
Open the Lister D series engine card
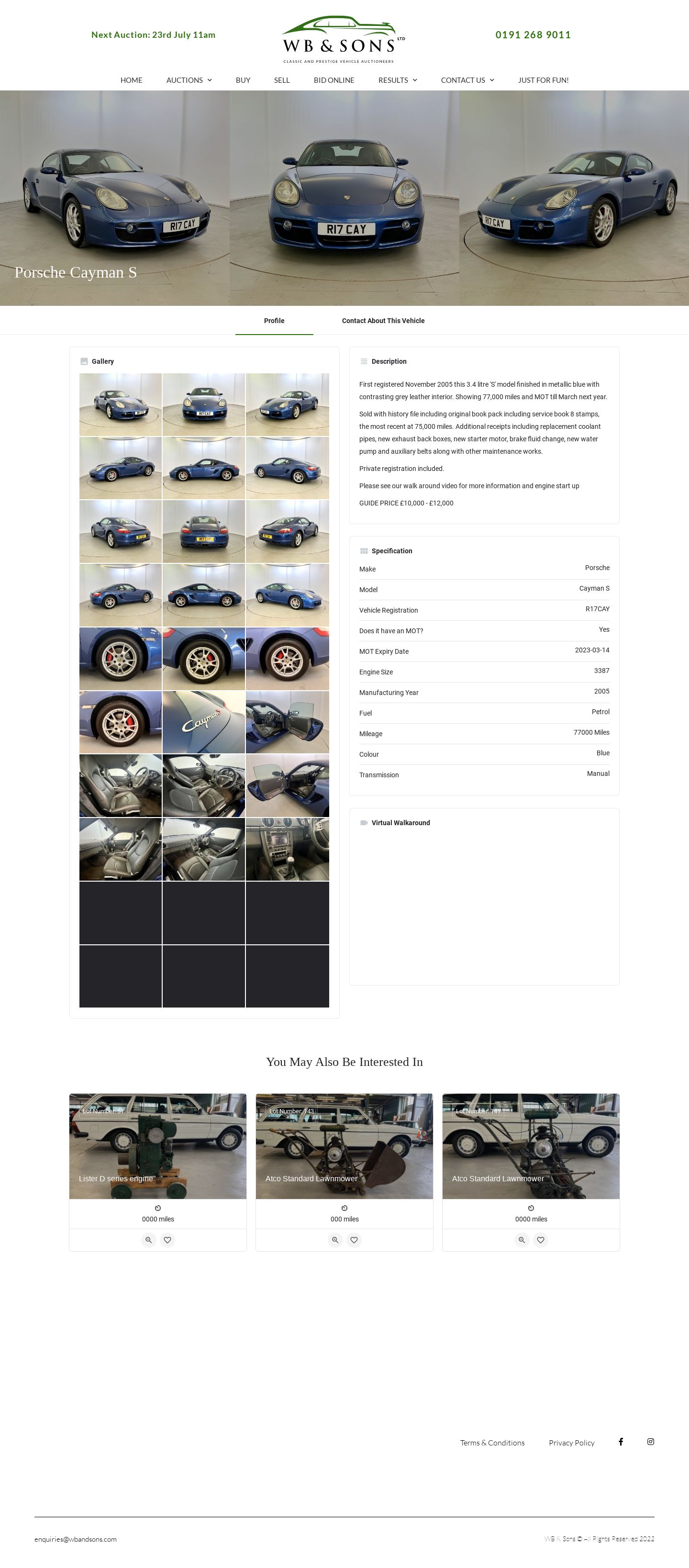[157, 1145]
